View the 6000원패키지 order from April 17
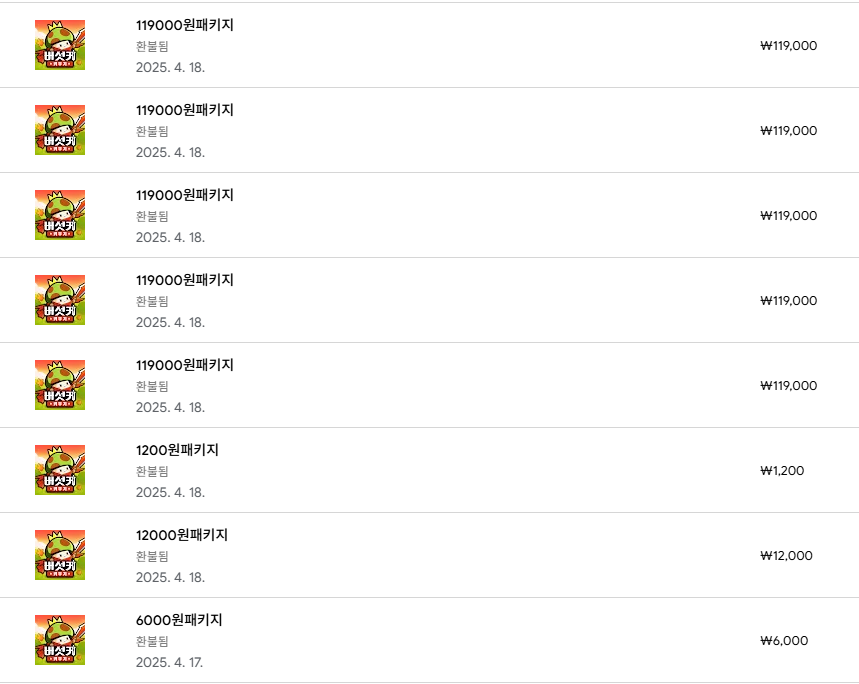Viewport: 859px width, 684px height. pyautogui.click(x=179, y=621)
